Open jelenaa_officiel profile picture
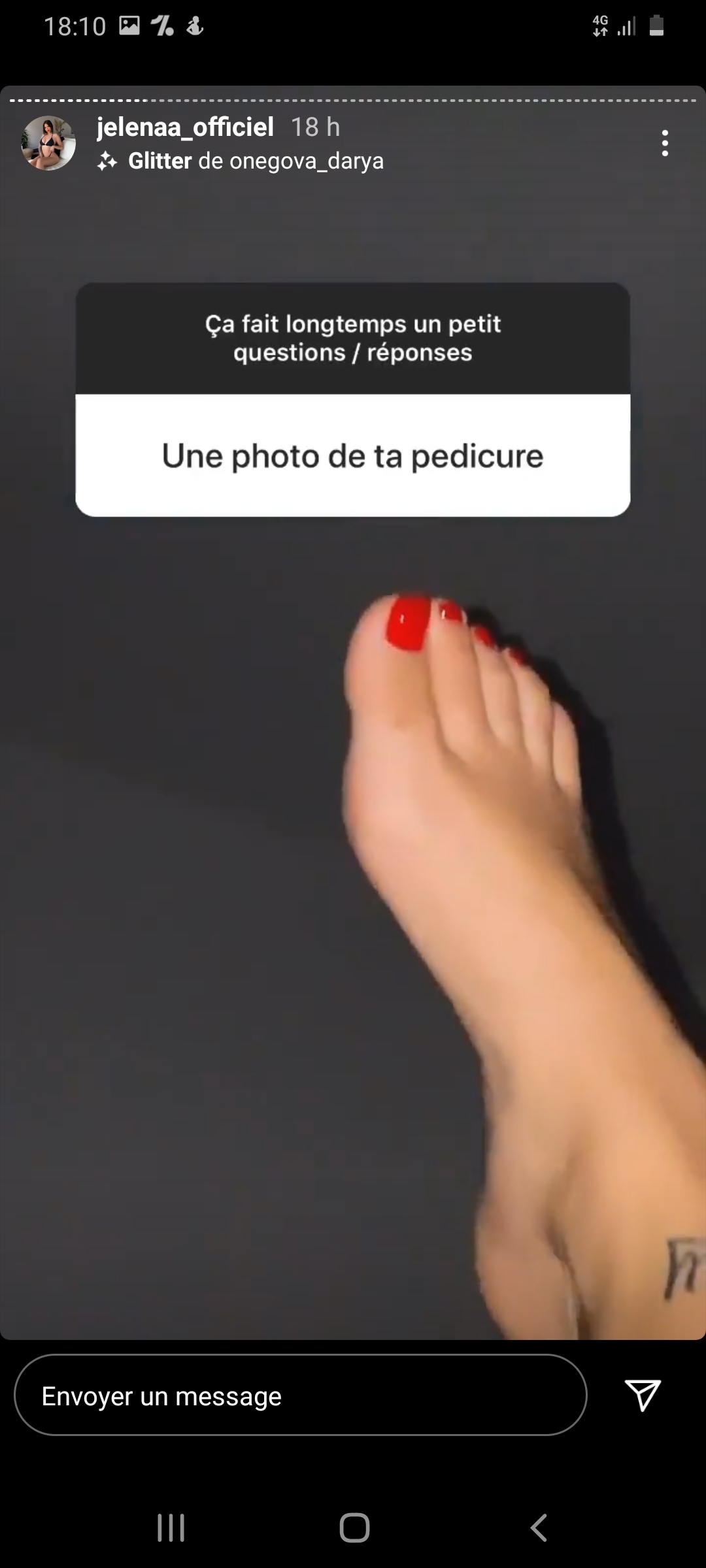 point(48,143)
